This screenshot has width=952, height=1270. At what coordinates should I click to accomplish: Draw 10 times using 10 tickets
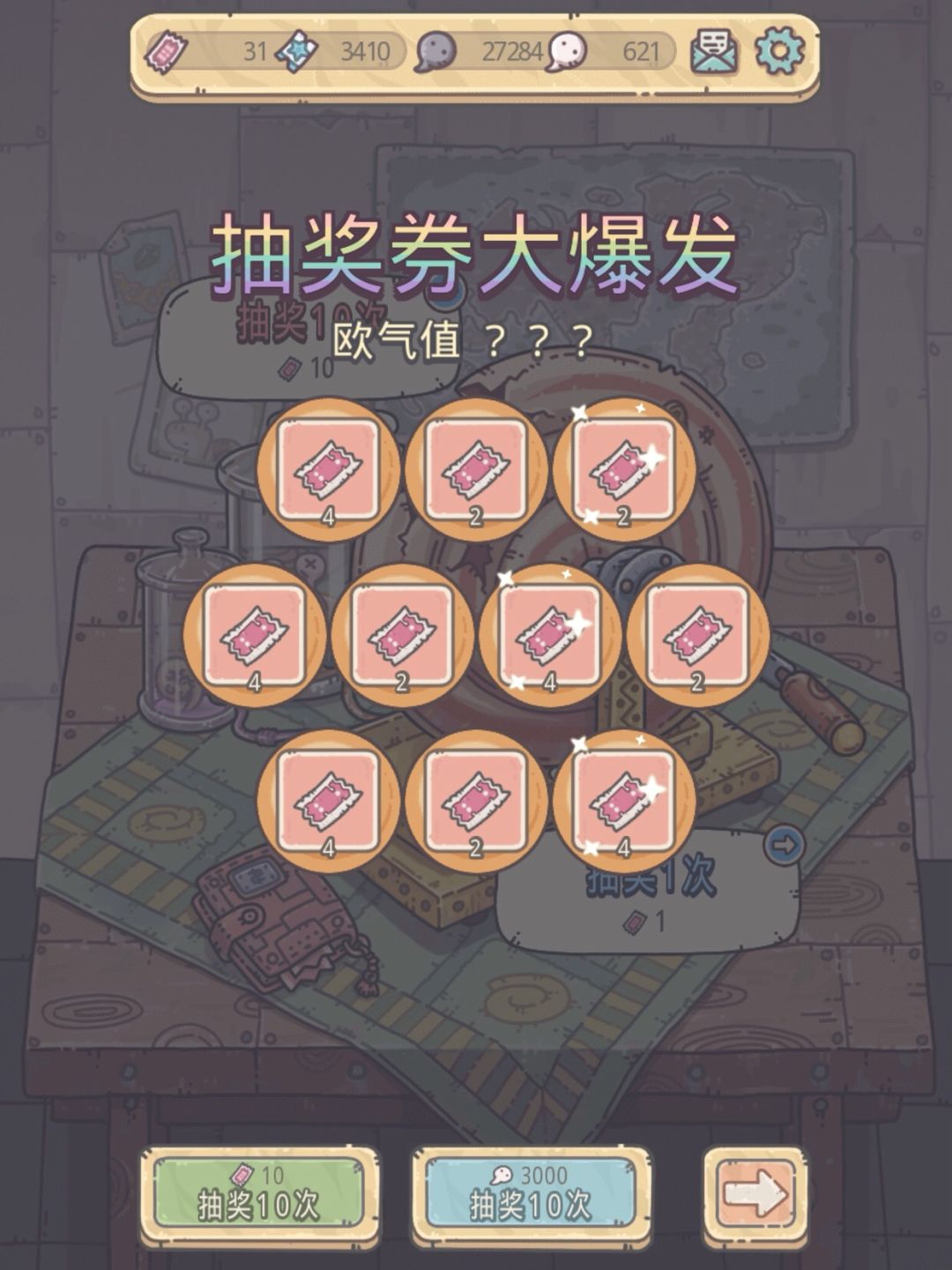pos(258,1193)
